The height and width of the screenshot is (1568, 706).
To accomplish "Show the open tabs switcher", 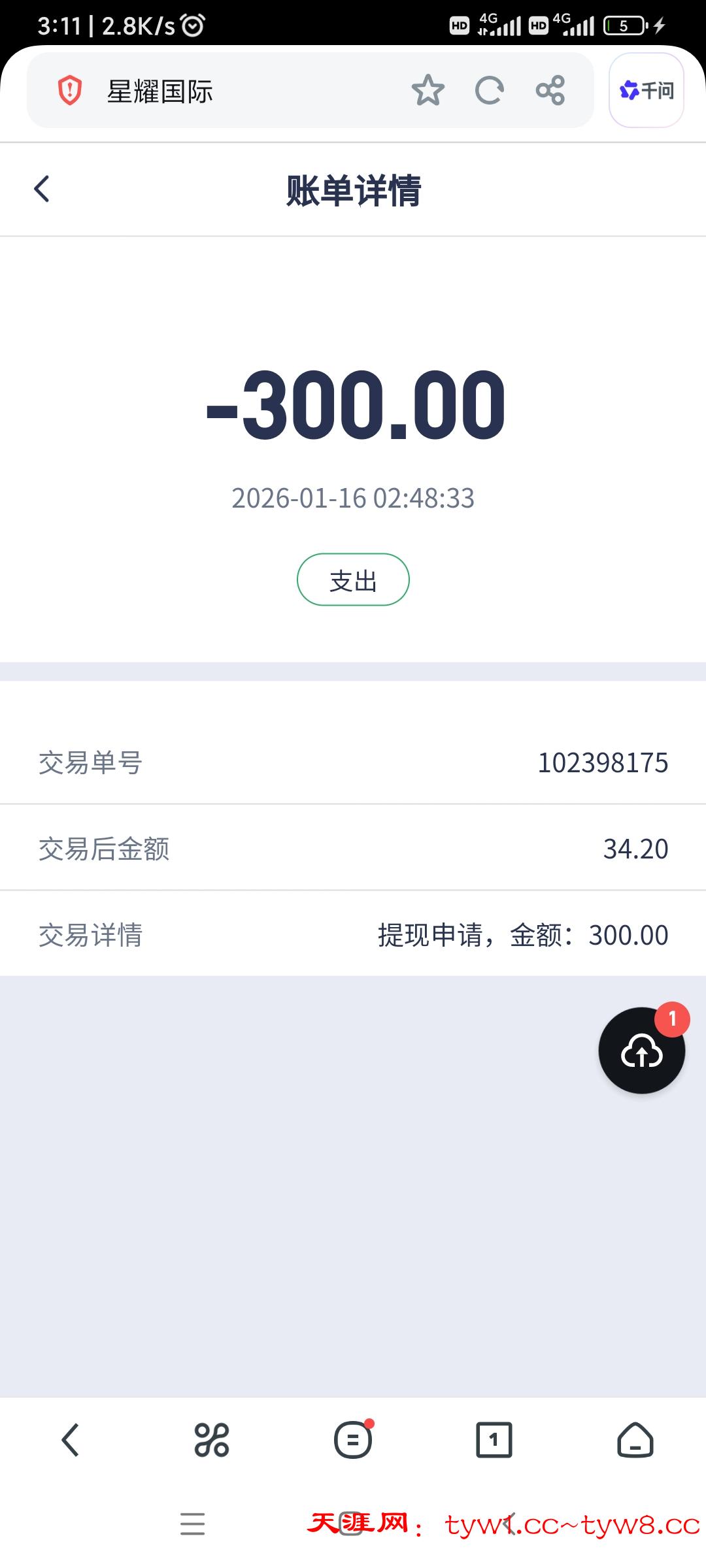I will 494,1440.
